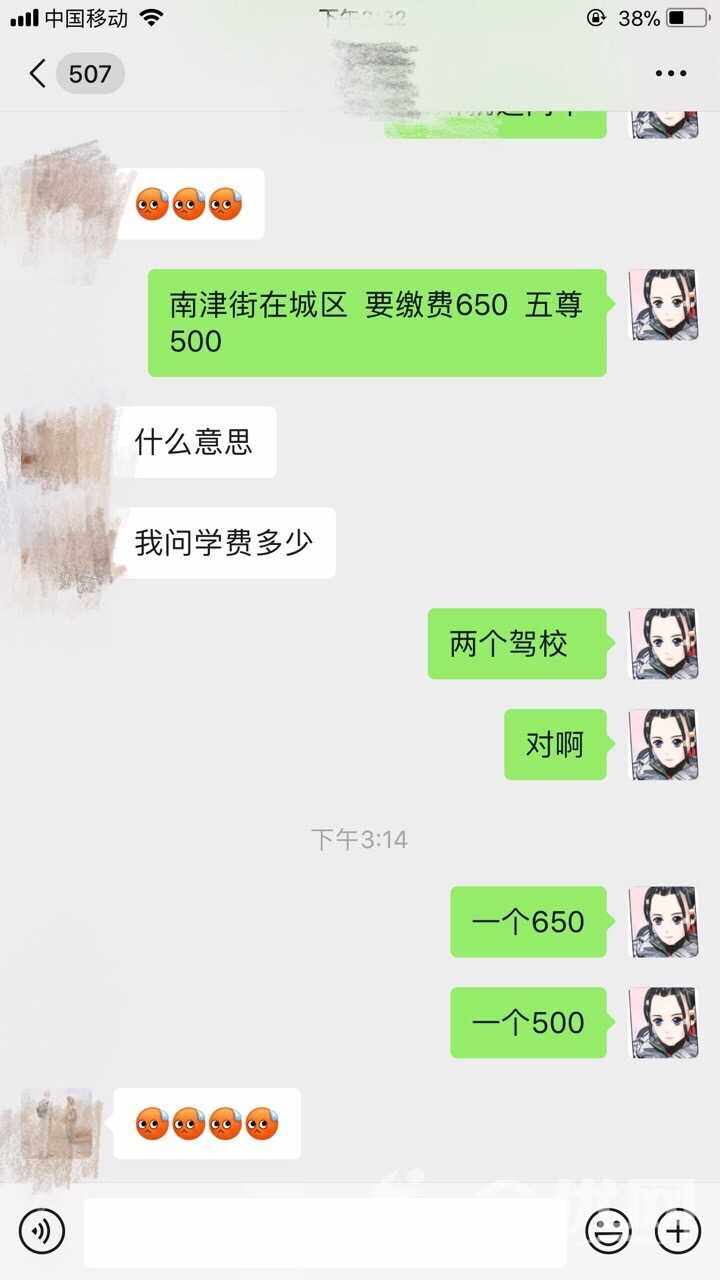Tap the back chevron to leave the chat

click(x=36, y=73)
